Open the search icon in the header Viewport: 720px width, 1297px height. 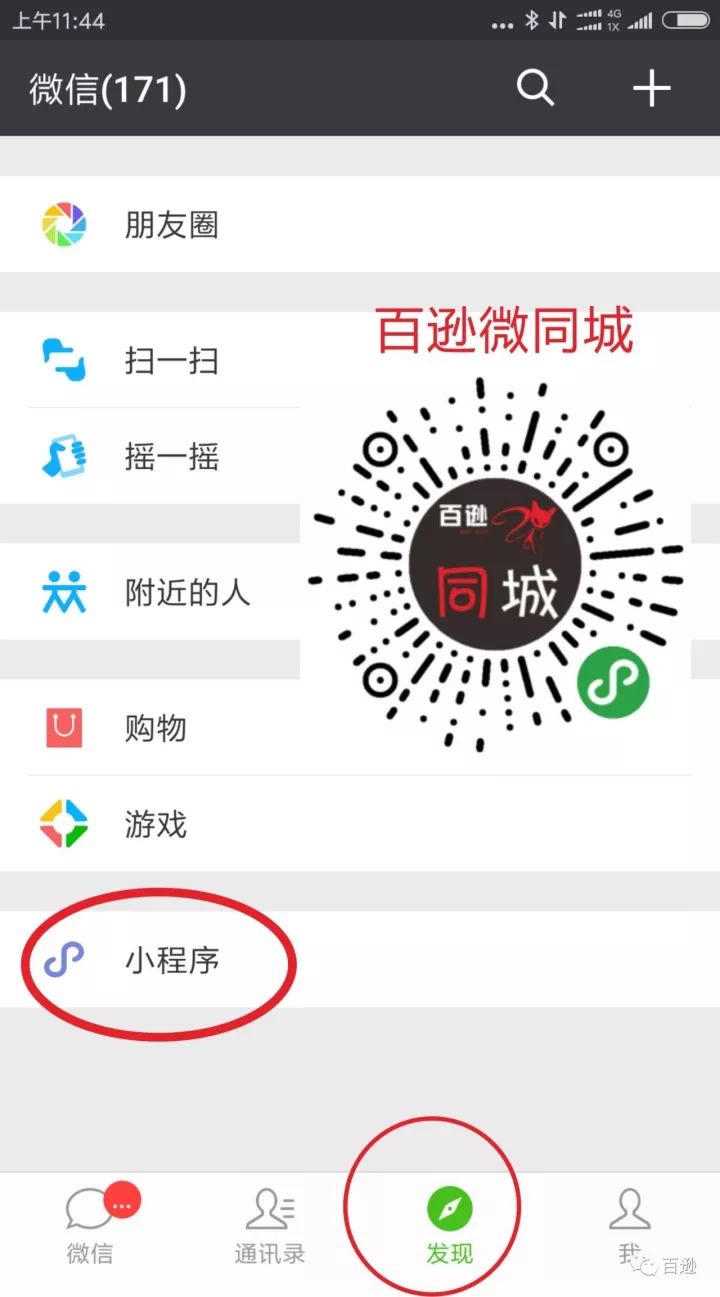[535, 89]
